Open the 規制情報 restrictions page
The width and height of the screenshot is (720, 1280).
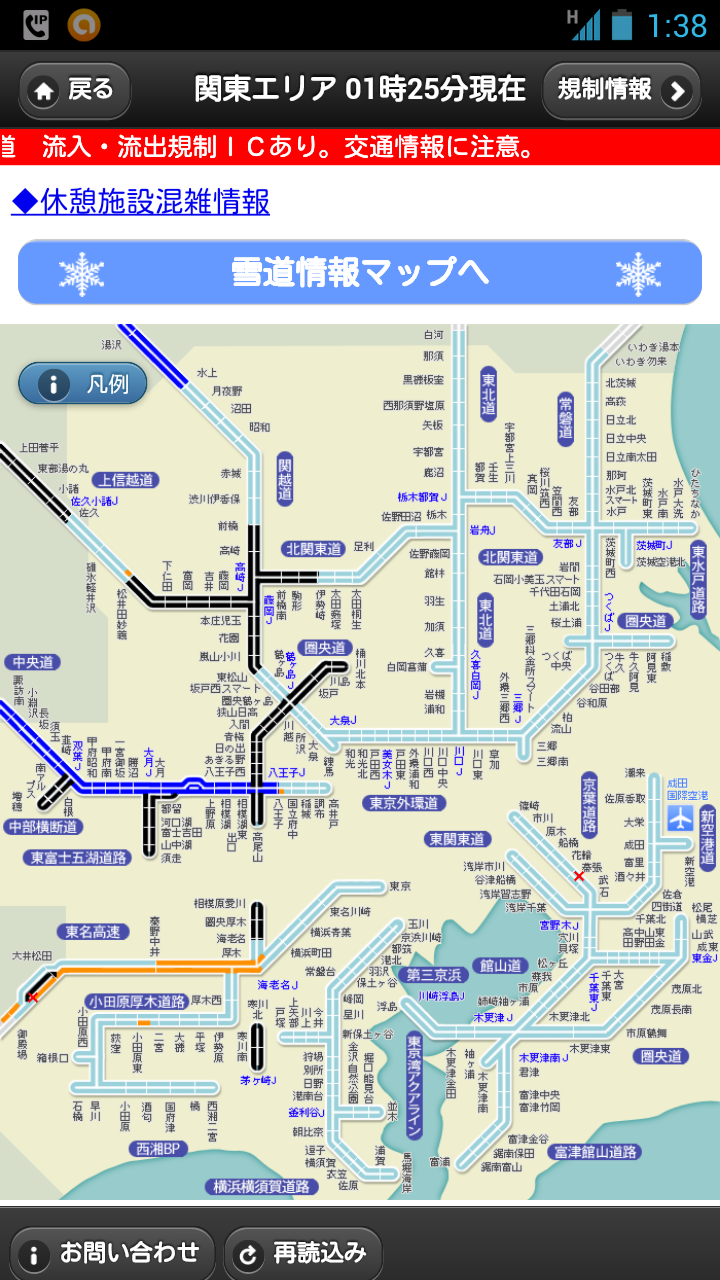pos(620,91)
